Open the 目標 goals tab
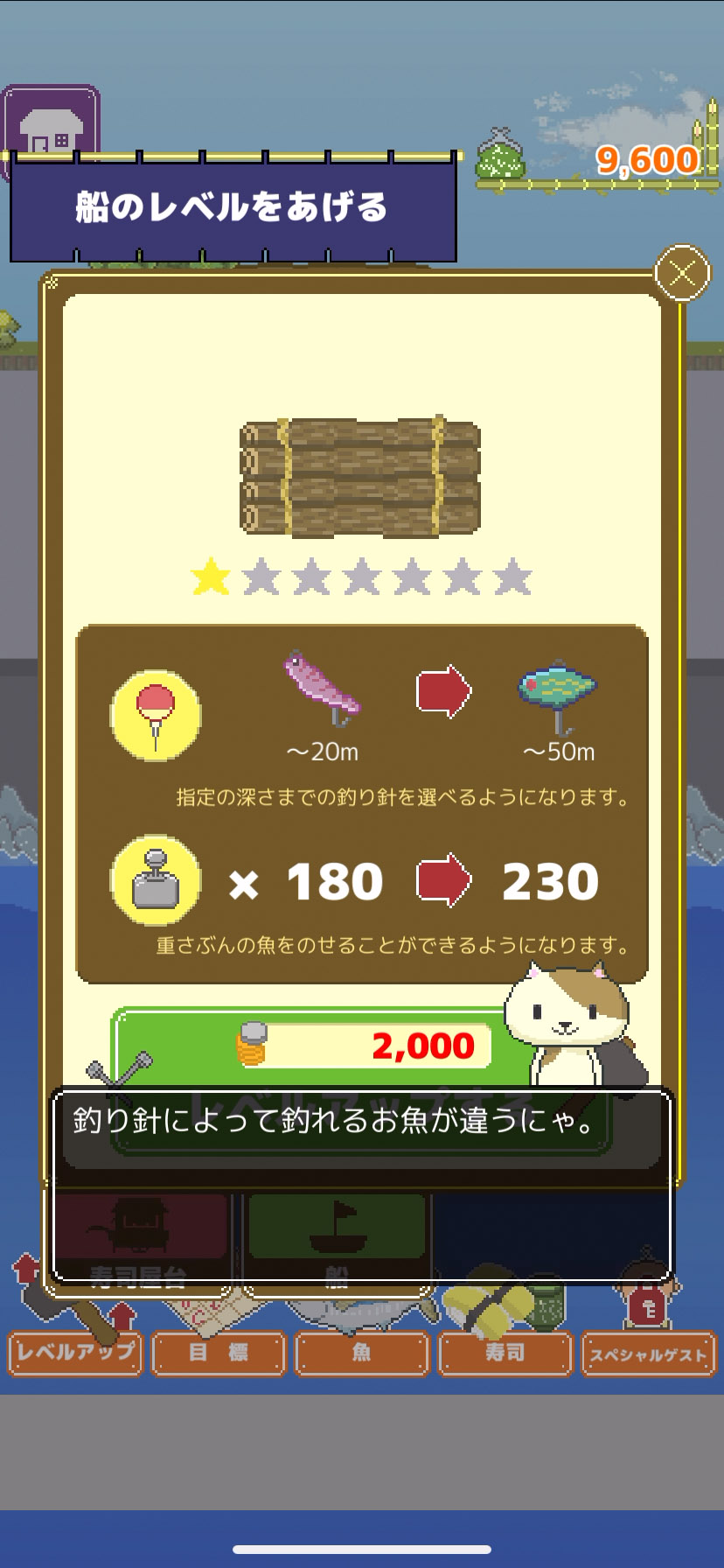 [219, 1353]
